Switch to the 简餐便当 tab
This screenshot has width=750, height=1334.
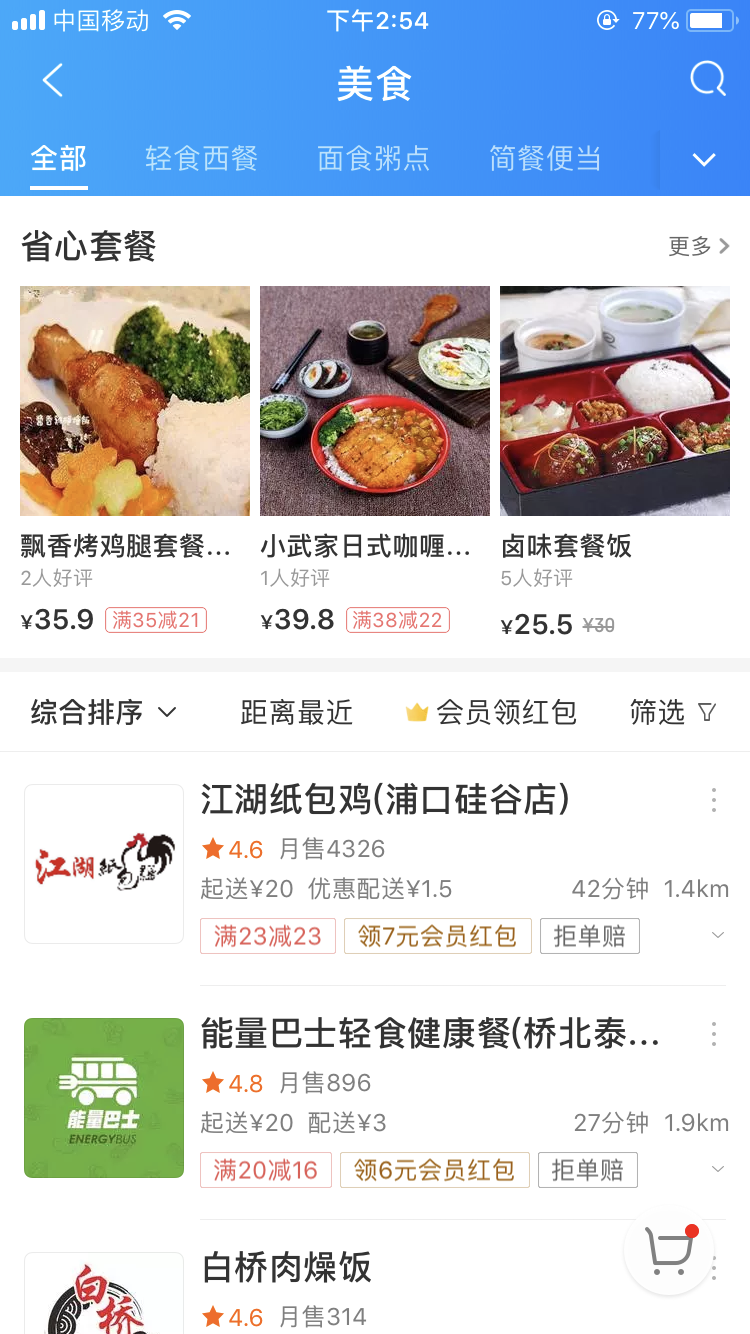[x=544, y=159]
